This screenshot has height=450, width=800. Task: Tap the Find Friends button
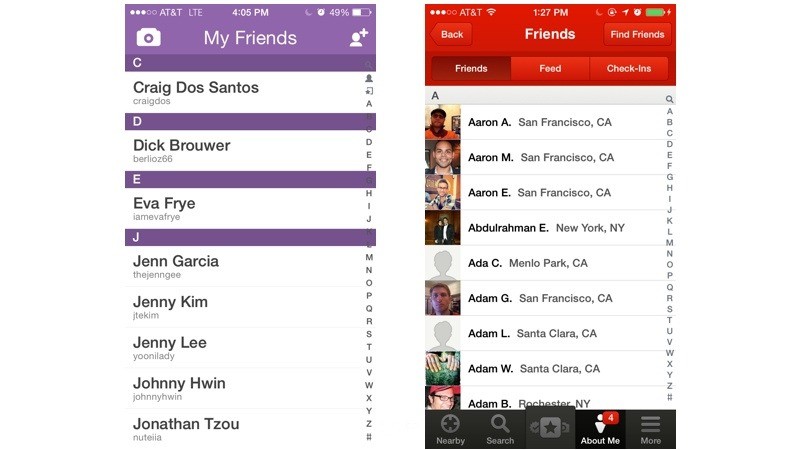(x=637, y=34)
